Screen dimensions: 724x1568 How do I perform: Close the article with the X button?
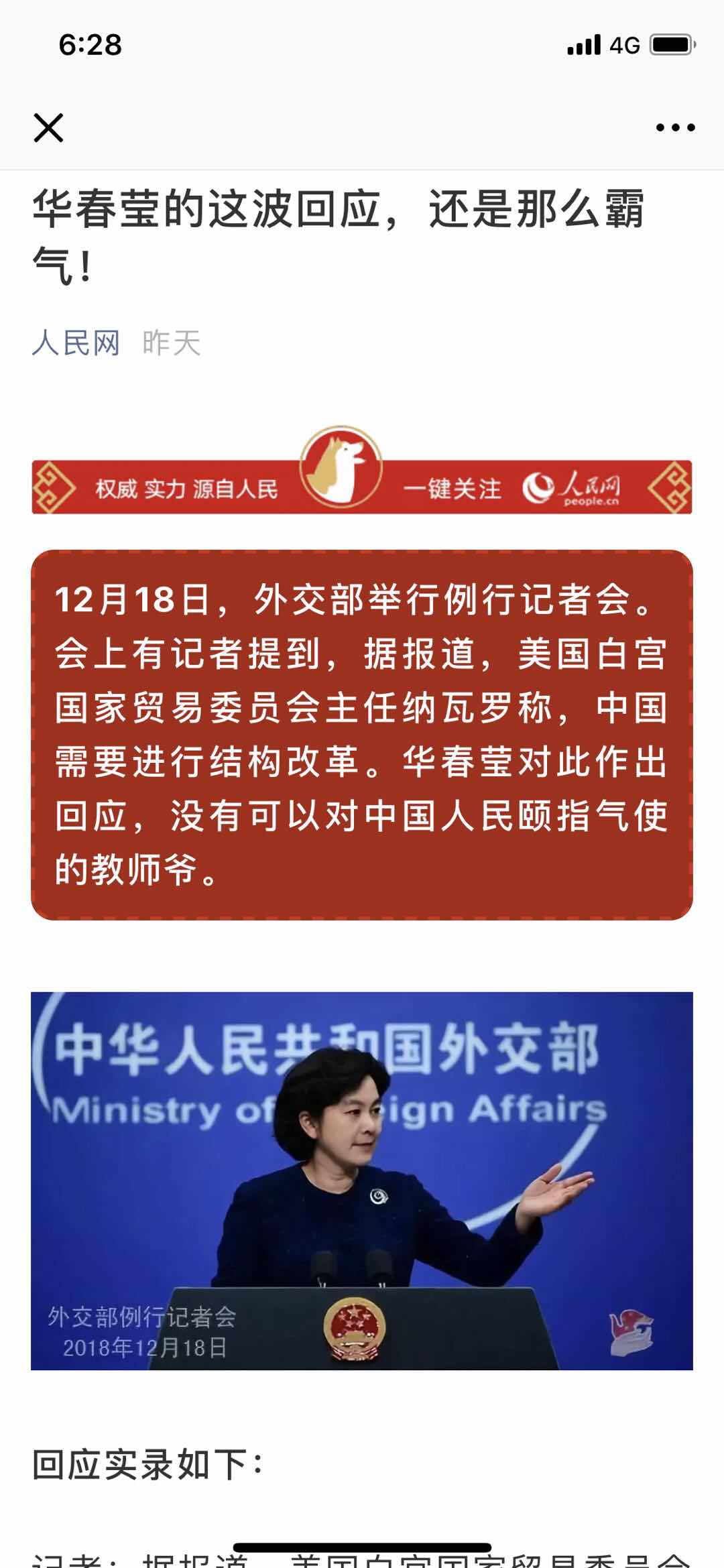pyautogui.click(x=48, y=127)
